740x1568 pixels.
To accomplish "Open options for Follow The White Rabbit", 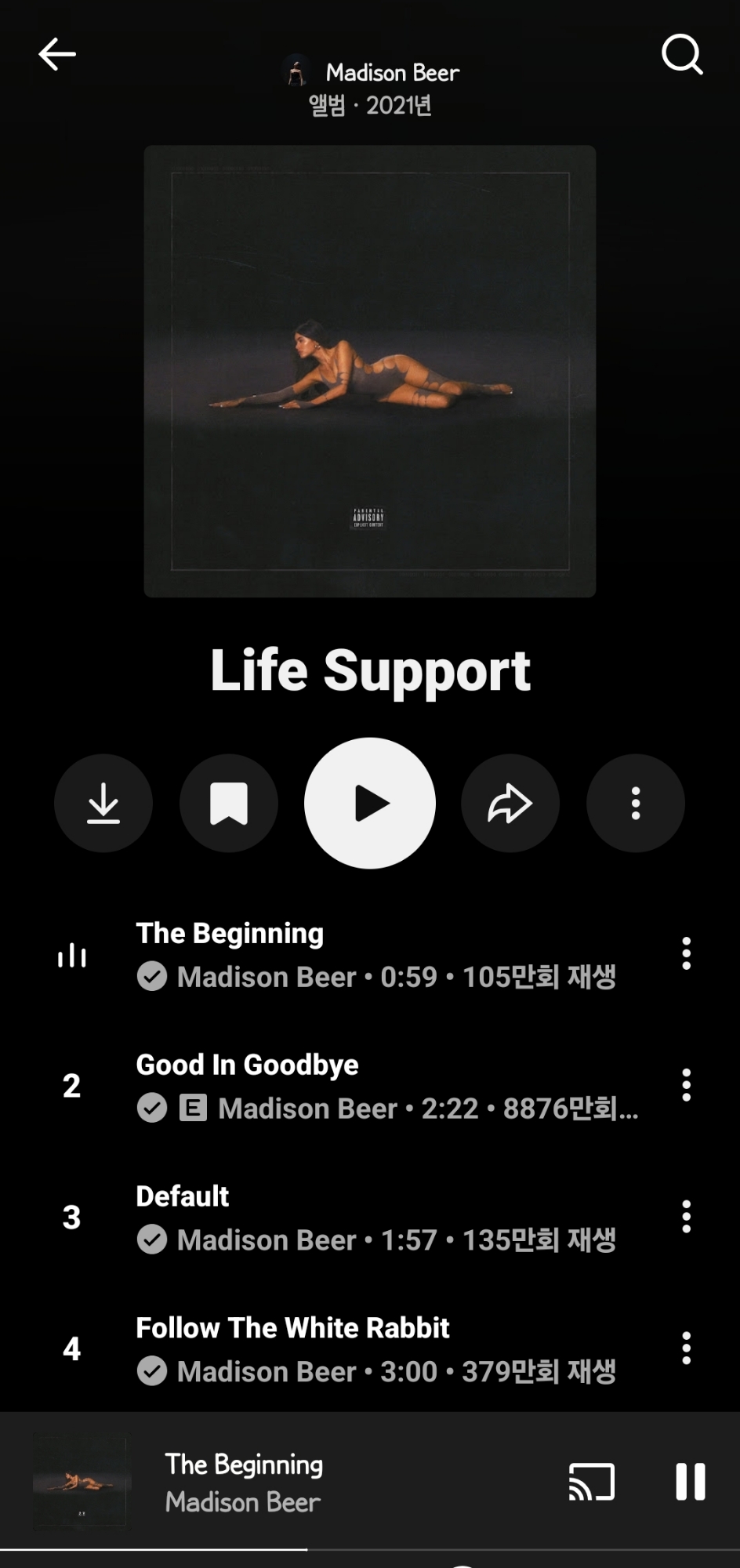I will click(x=686, y=1348).
